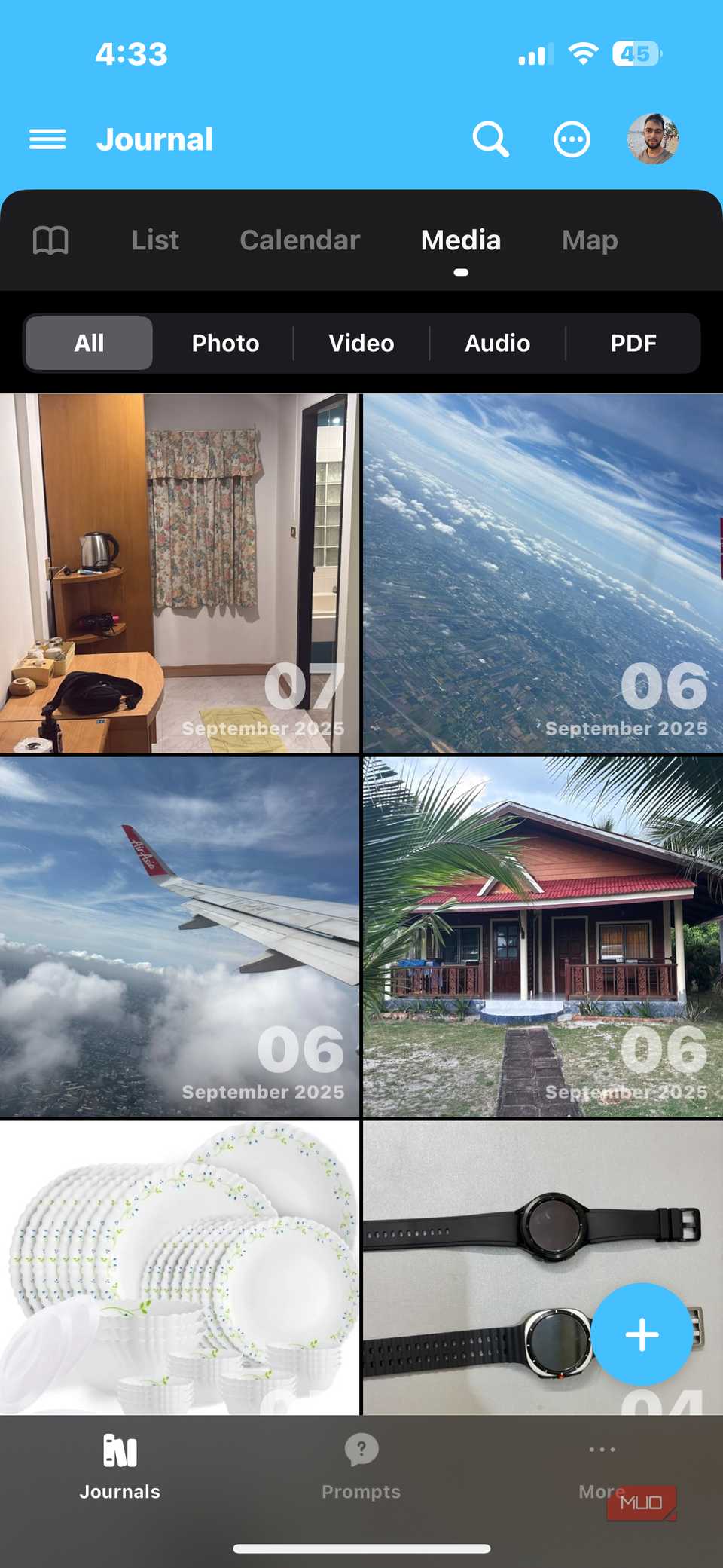Open the book view icon
723x1568 pixels.
click(x=50, y=240)
